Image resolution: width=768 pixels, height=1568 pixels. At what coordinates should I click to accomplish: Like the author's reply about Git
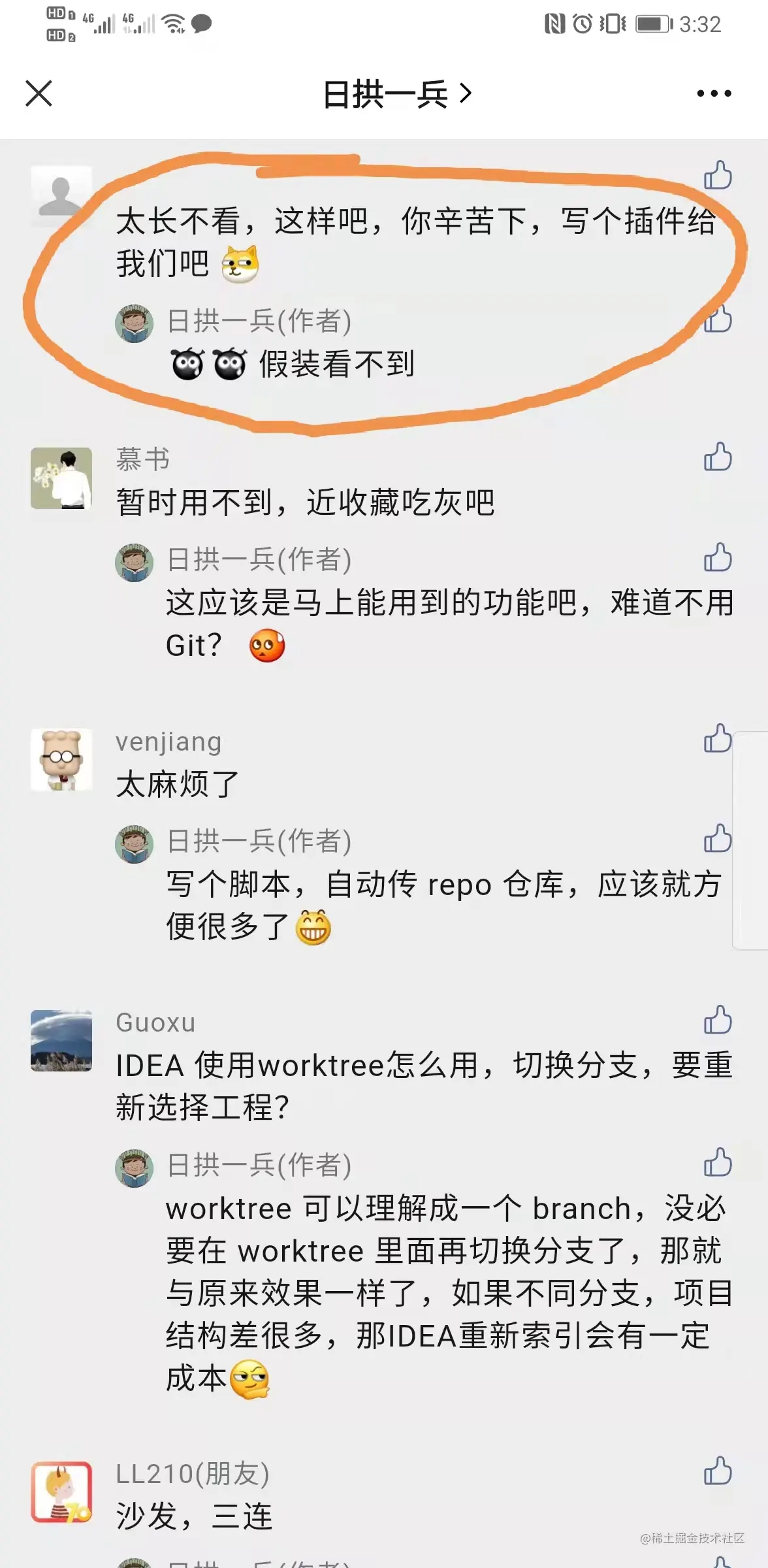click(717, 558)
